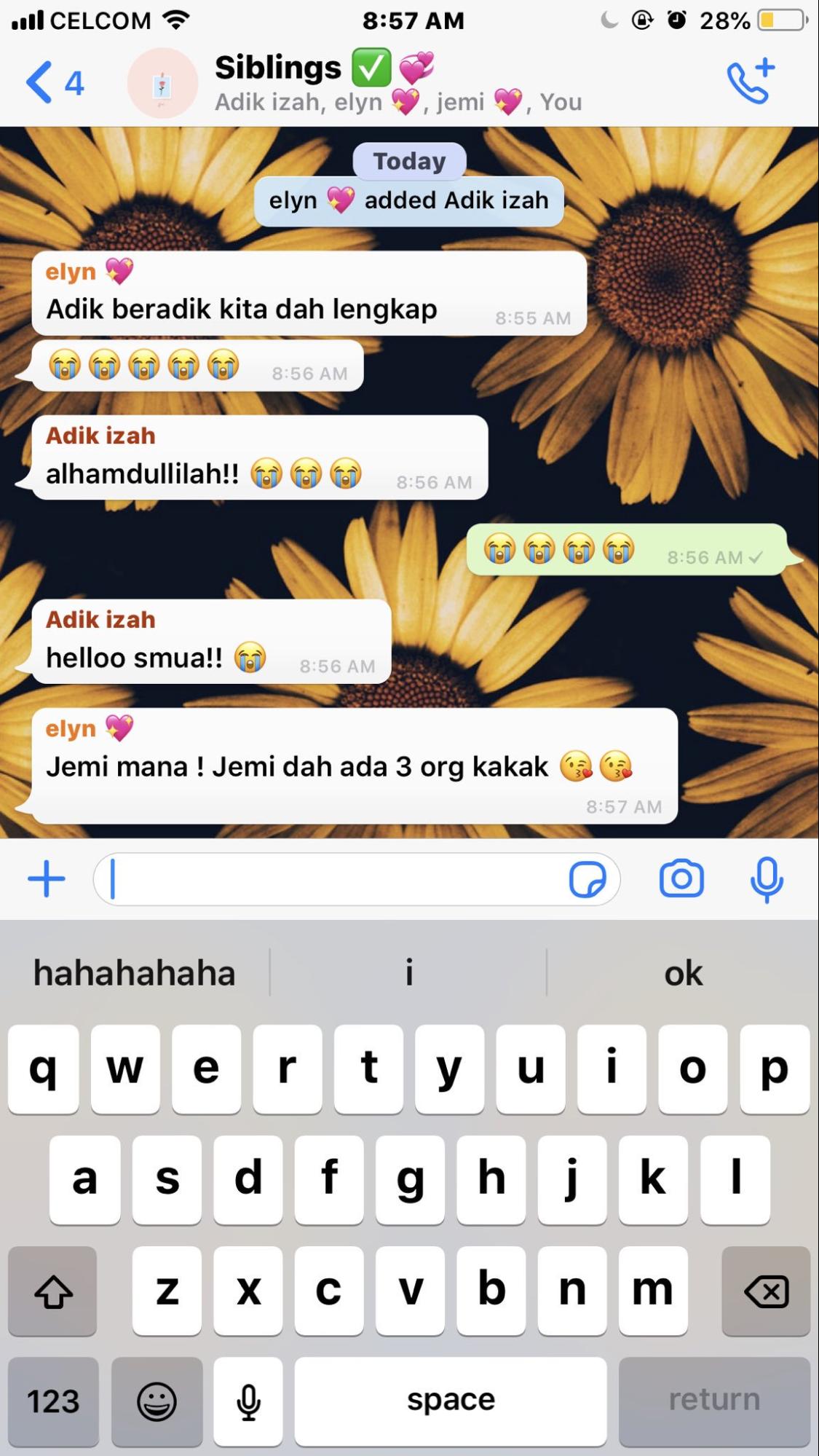The image size is (819, 1456).
Task: Switch to the 123 number keyboard
Action: pyautogui.click(x=53, y=1401)
